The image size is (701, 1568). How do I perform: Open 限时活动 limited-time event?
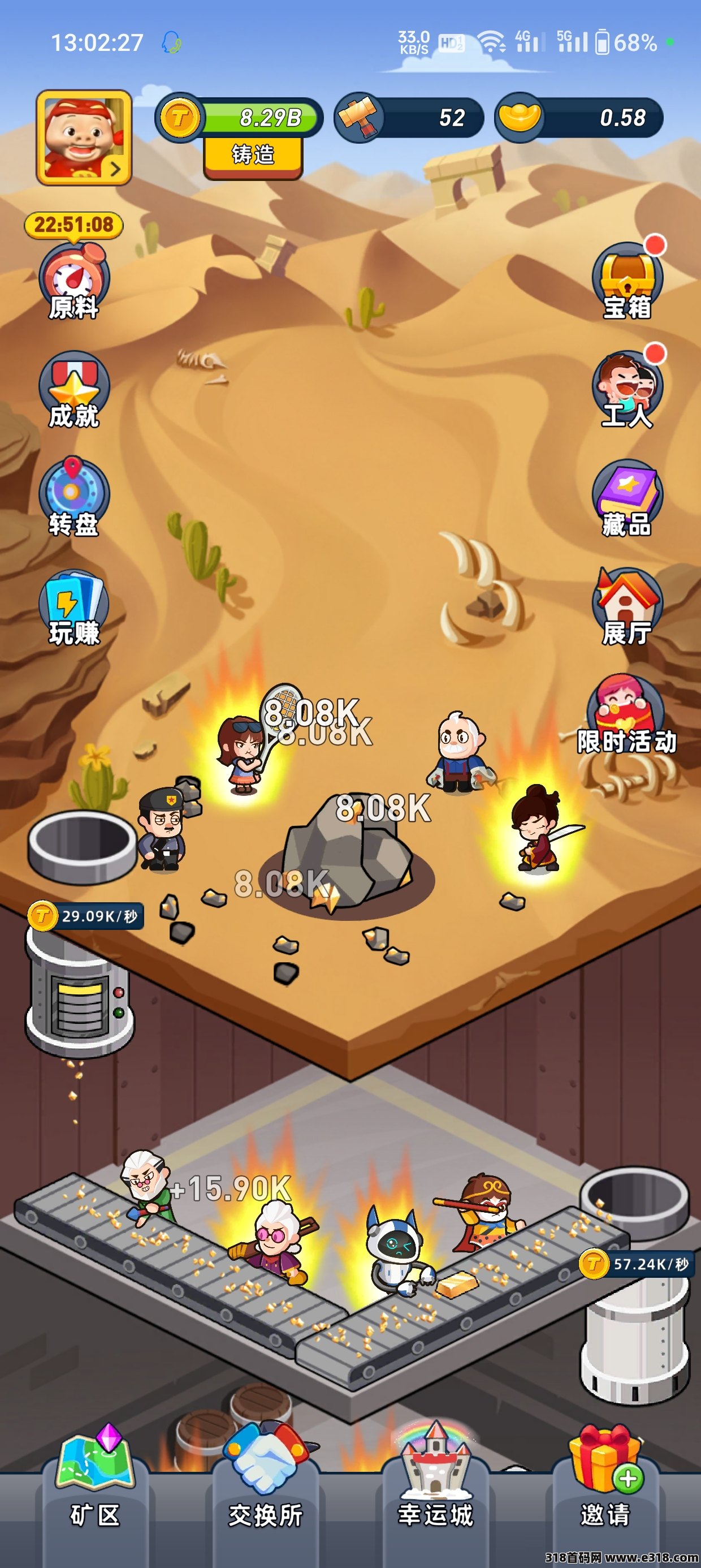(627, 715)
